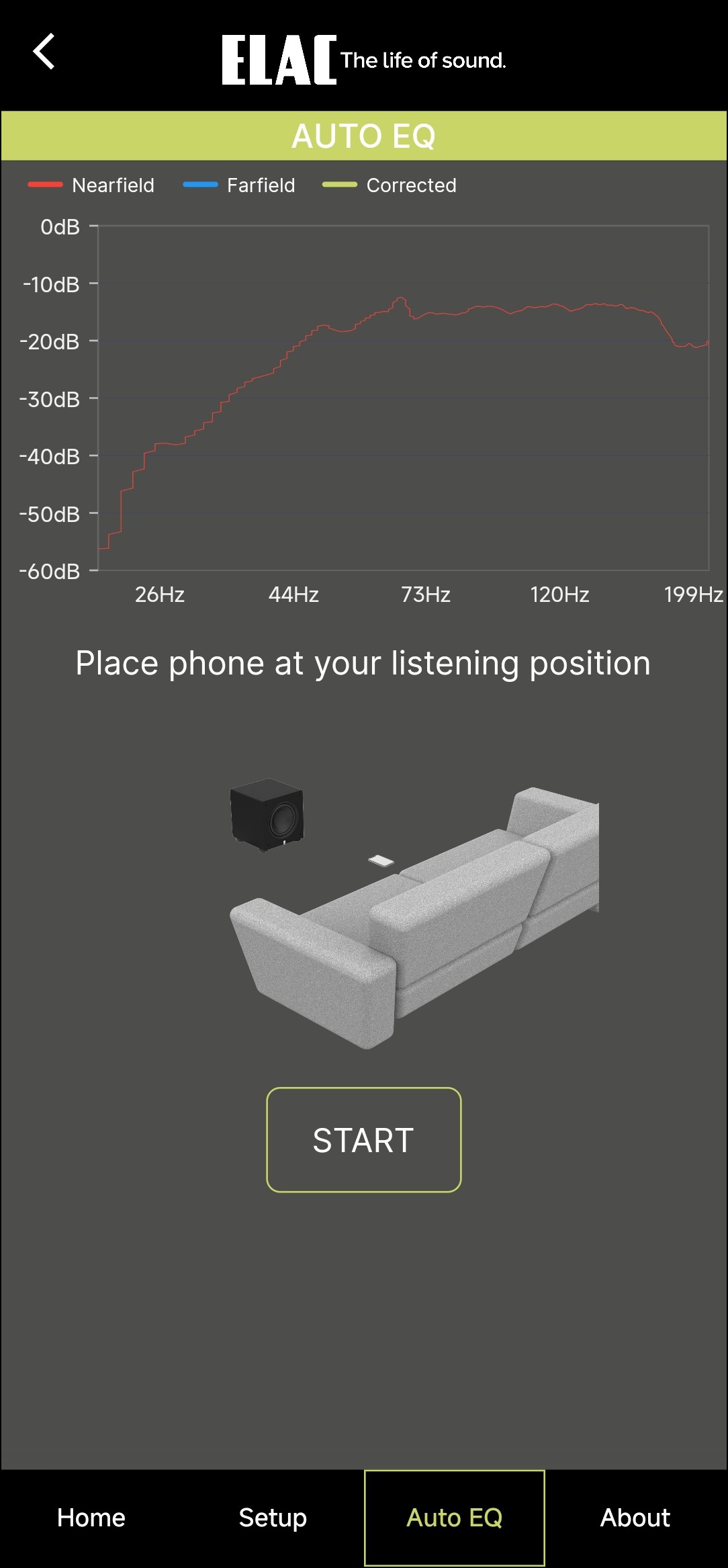Go back using the top arrow
728x1568 pixels.
click(44, 52)
